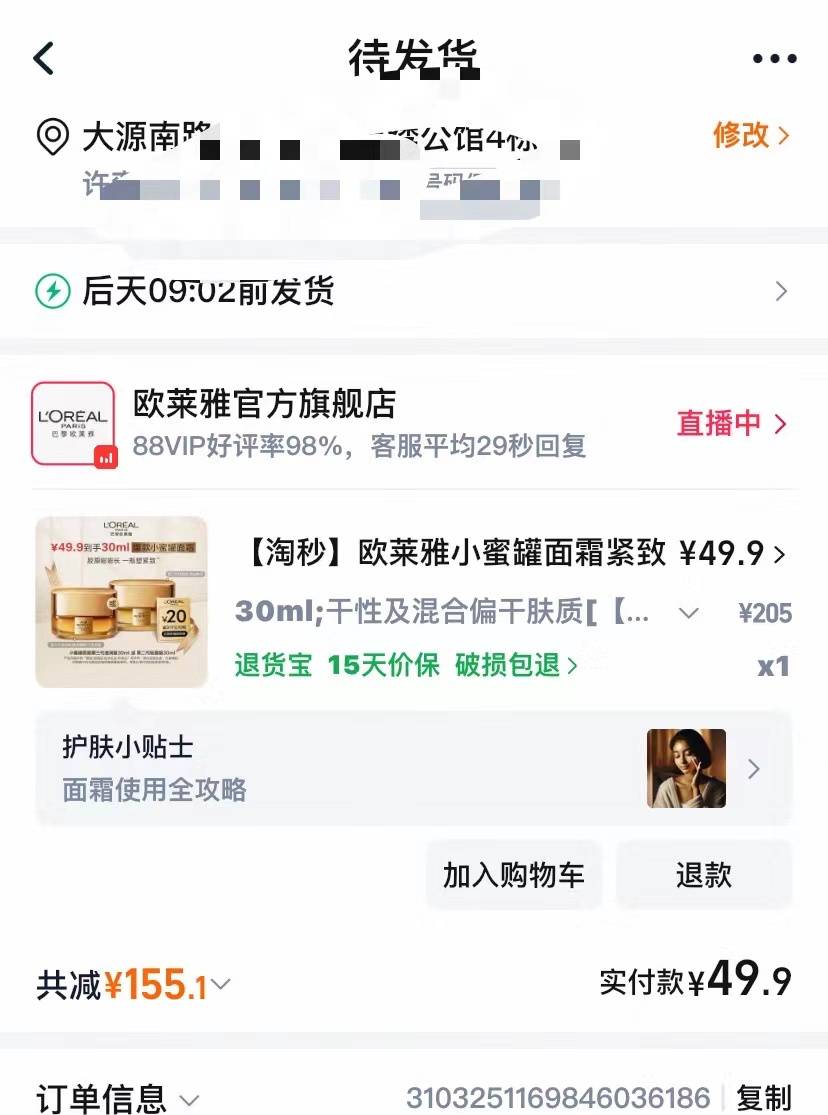This screenshot has width=828, height=1115.
Task: Request a refund with 退款
Action: [x=704, y=875]
